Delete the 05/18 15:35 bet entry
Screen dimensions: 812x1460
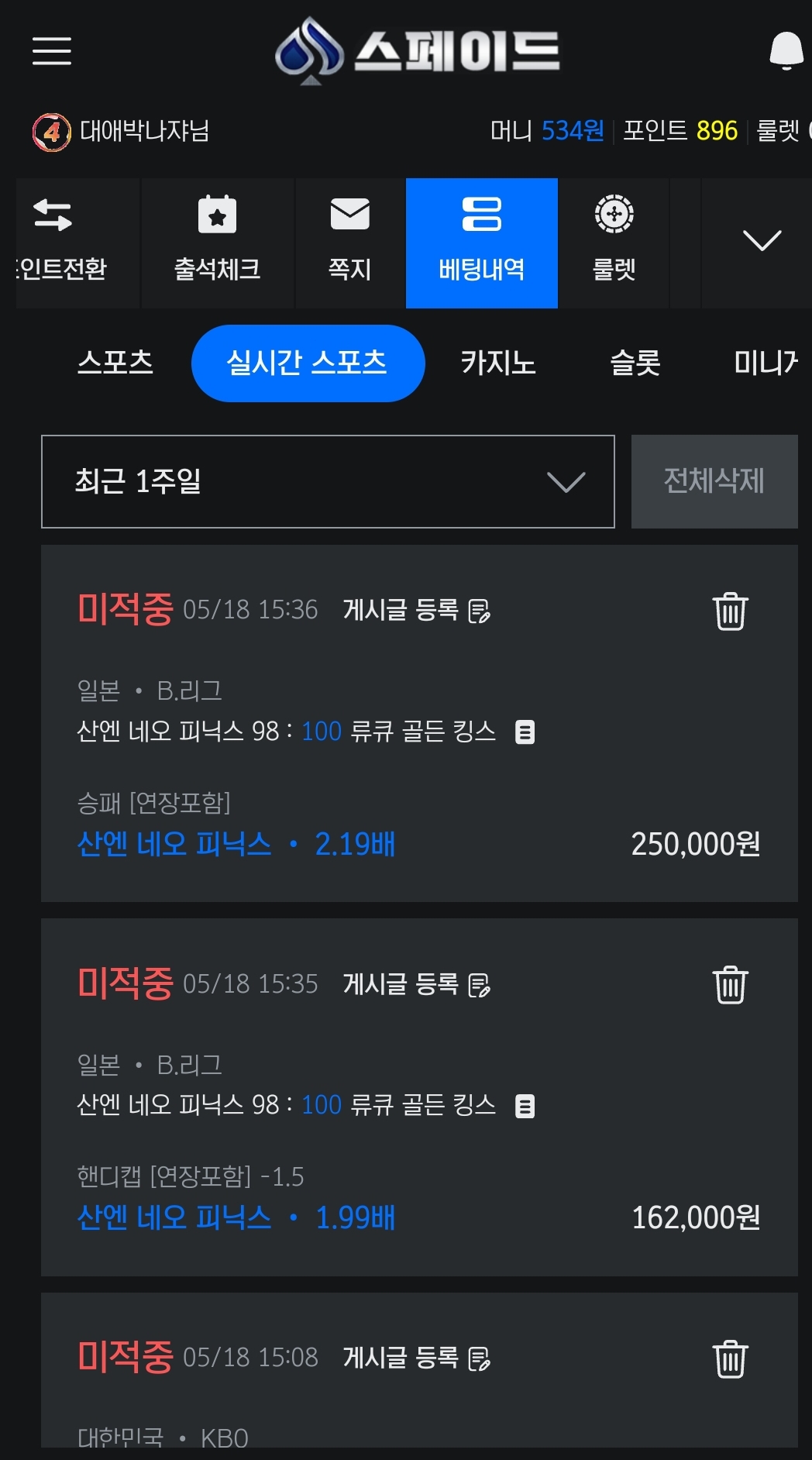click(x=730, y=985)
